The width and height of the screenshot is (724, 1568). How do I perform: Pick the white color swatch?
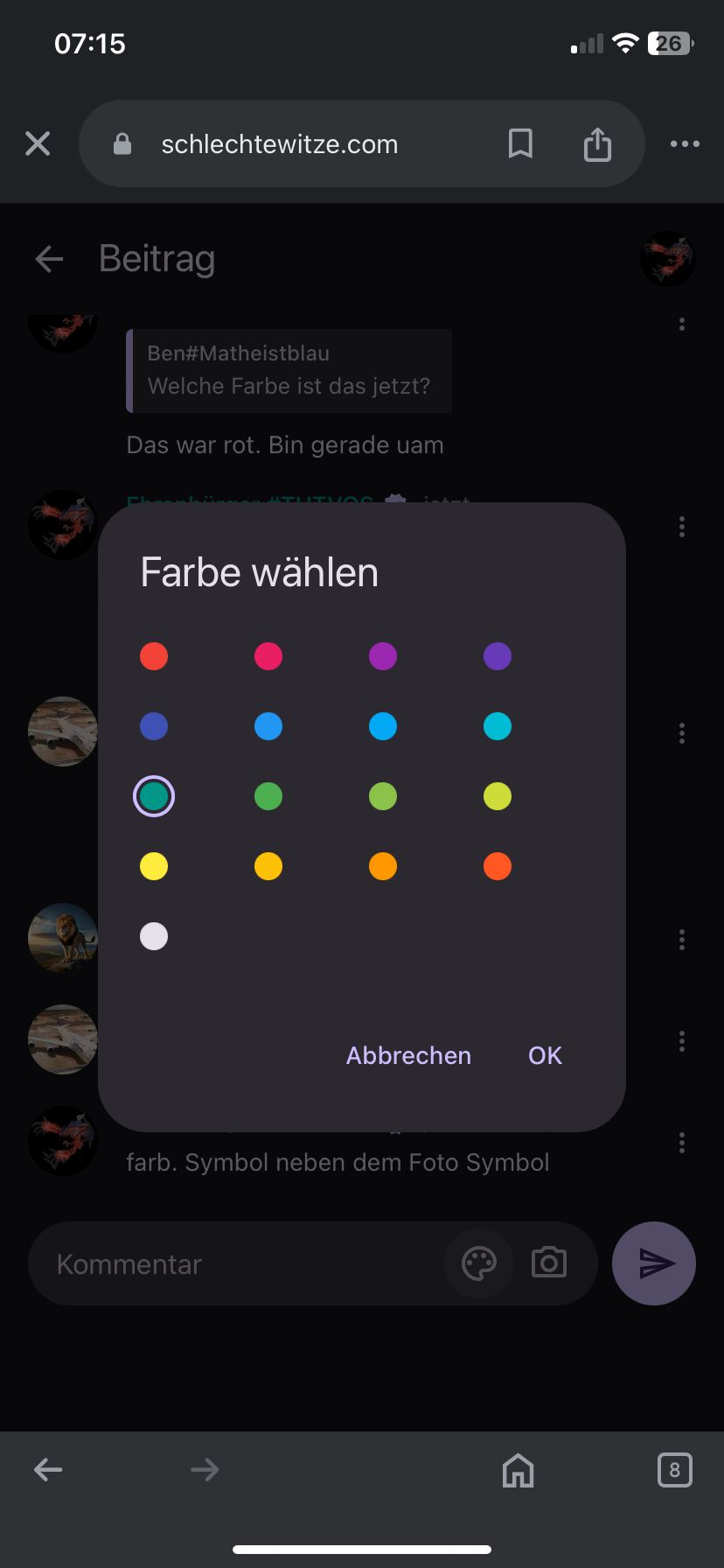point(154,936)
